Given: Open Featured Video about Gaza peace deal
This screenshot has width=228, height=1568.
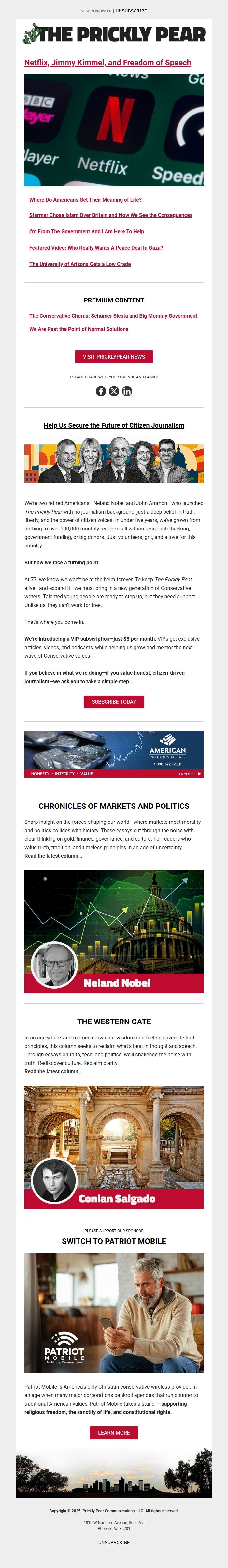Looking at the screenshot, I should tap(96, 248).
